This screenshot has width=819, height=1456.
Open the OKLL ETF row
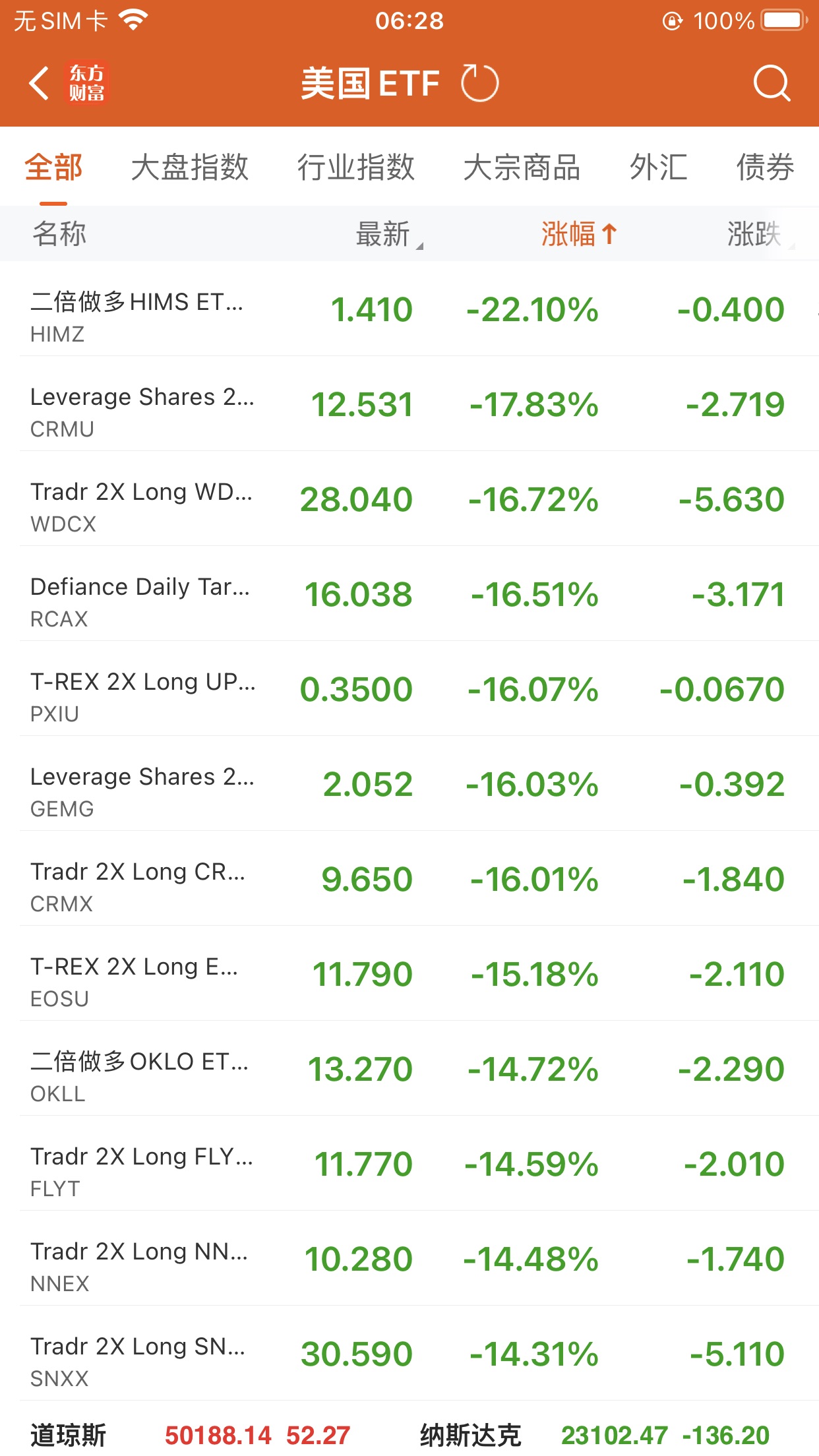[x=409, y=1069]
